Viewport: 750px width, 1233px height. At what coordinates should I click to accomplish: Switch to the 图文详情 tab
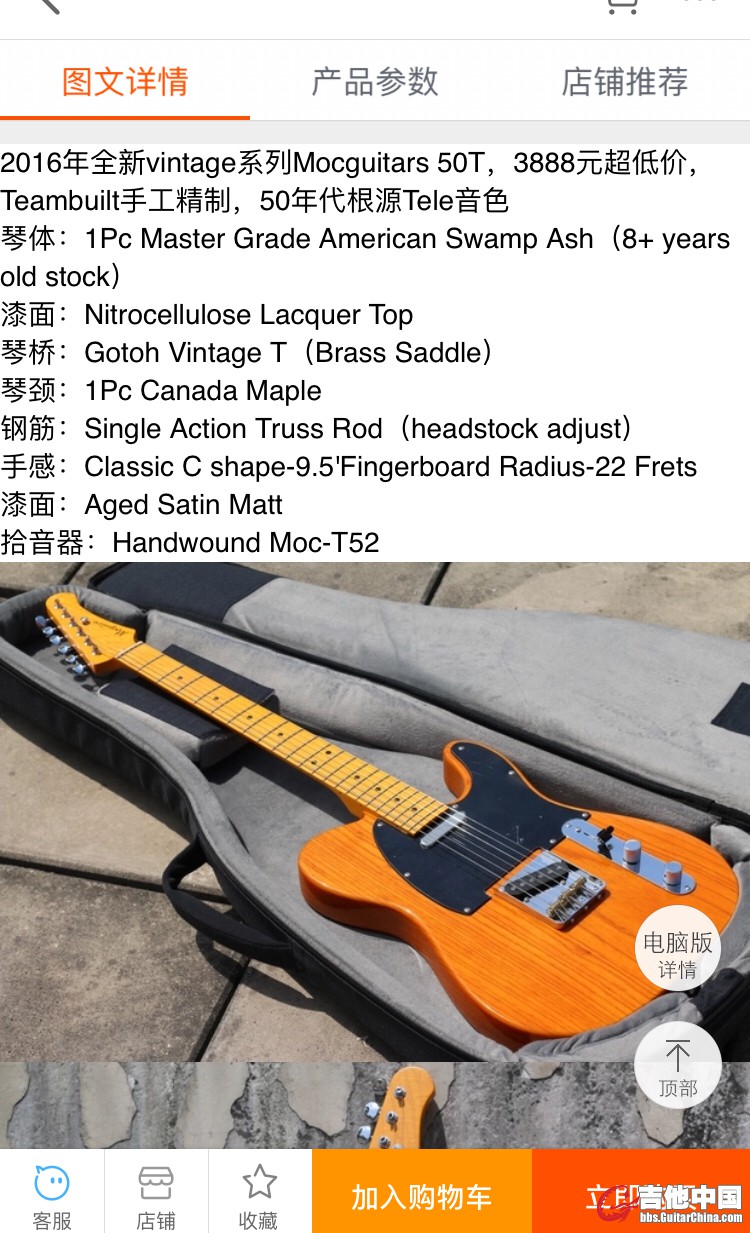(x=125, y=81)
